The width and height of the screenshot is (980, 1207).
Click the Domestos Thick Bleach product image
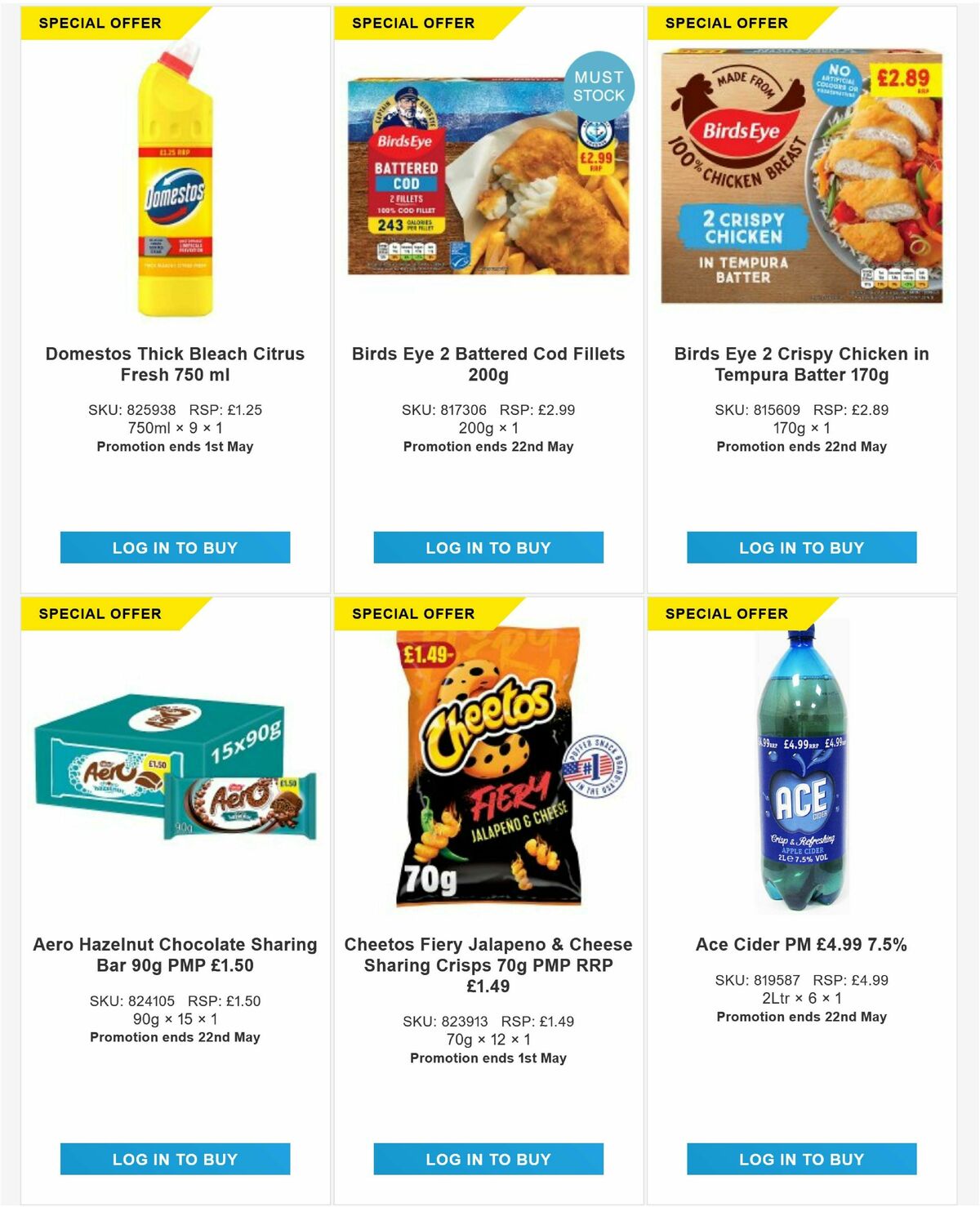tap(167, 180)
